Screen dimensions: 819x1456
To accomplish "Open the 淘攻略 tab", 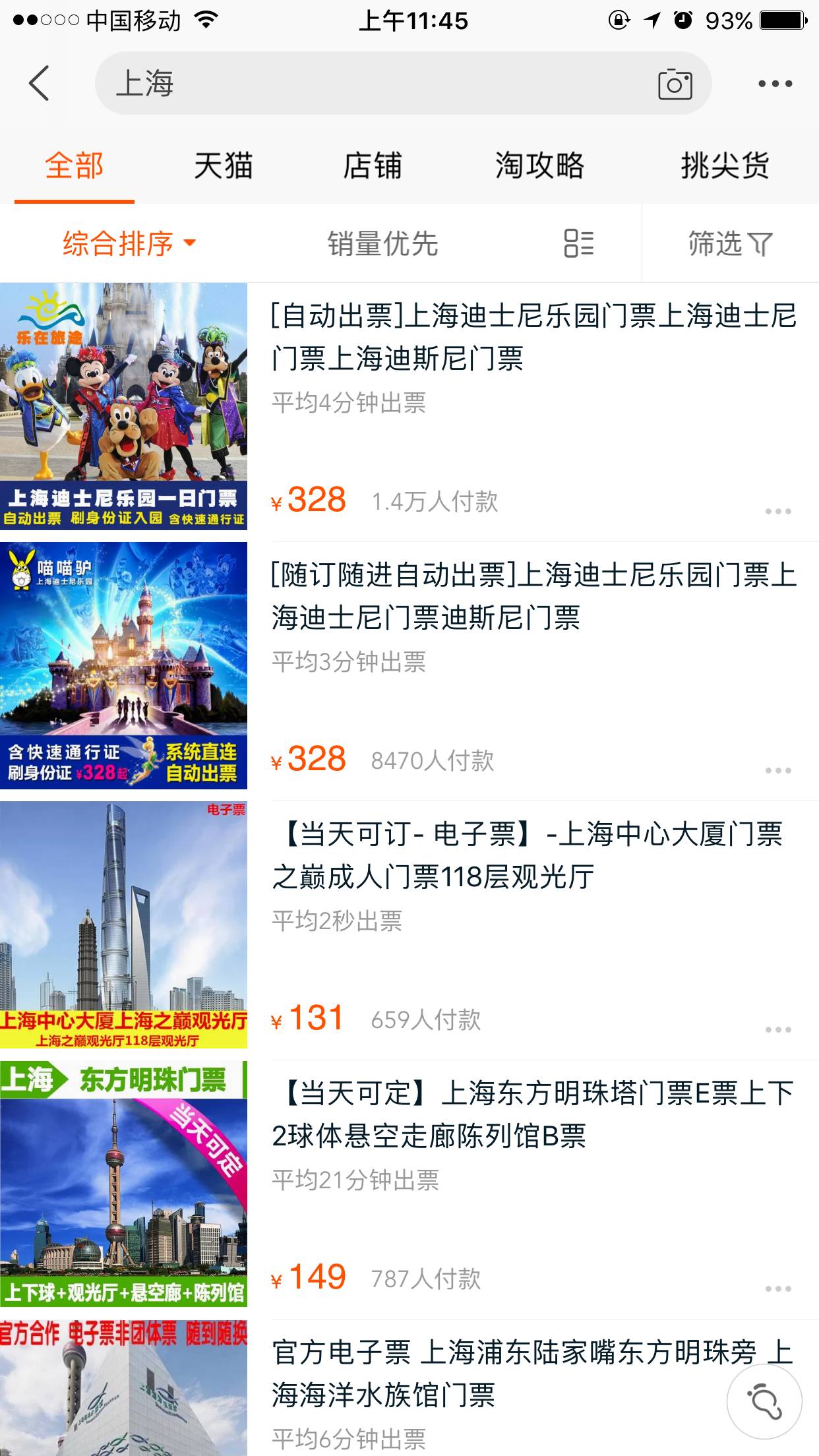I will pos(540,166).
